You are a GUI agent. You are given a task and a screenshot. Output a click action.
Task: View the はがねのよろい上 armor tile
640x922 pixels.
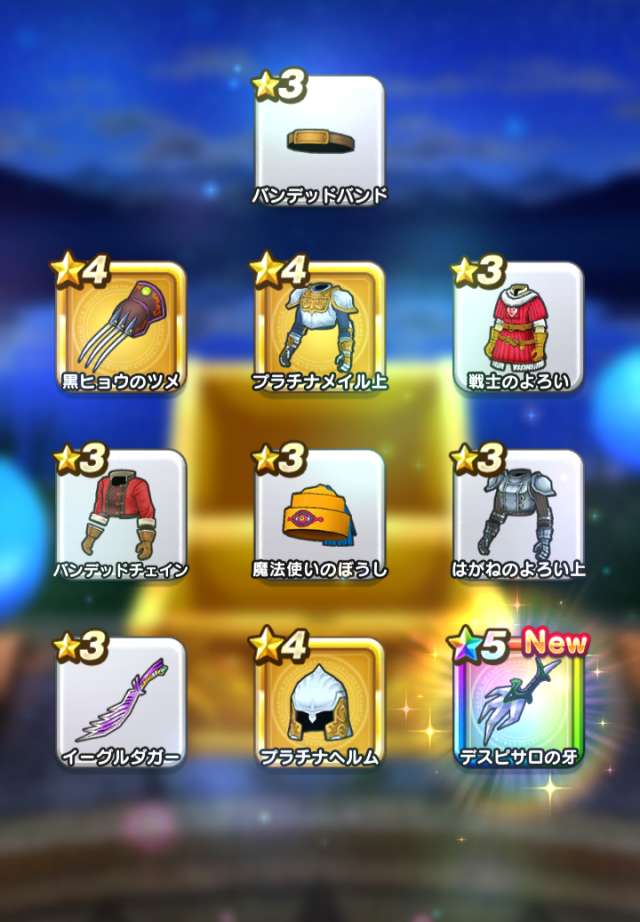coord(518,514)
